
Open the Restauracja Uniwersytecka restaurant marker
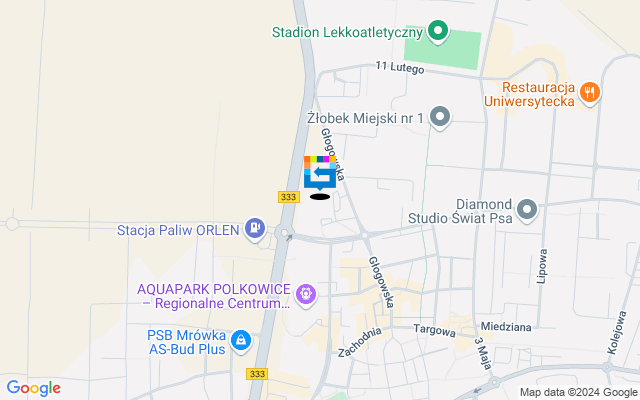click(591, 91)
